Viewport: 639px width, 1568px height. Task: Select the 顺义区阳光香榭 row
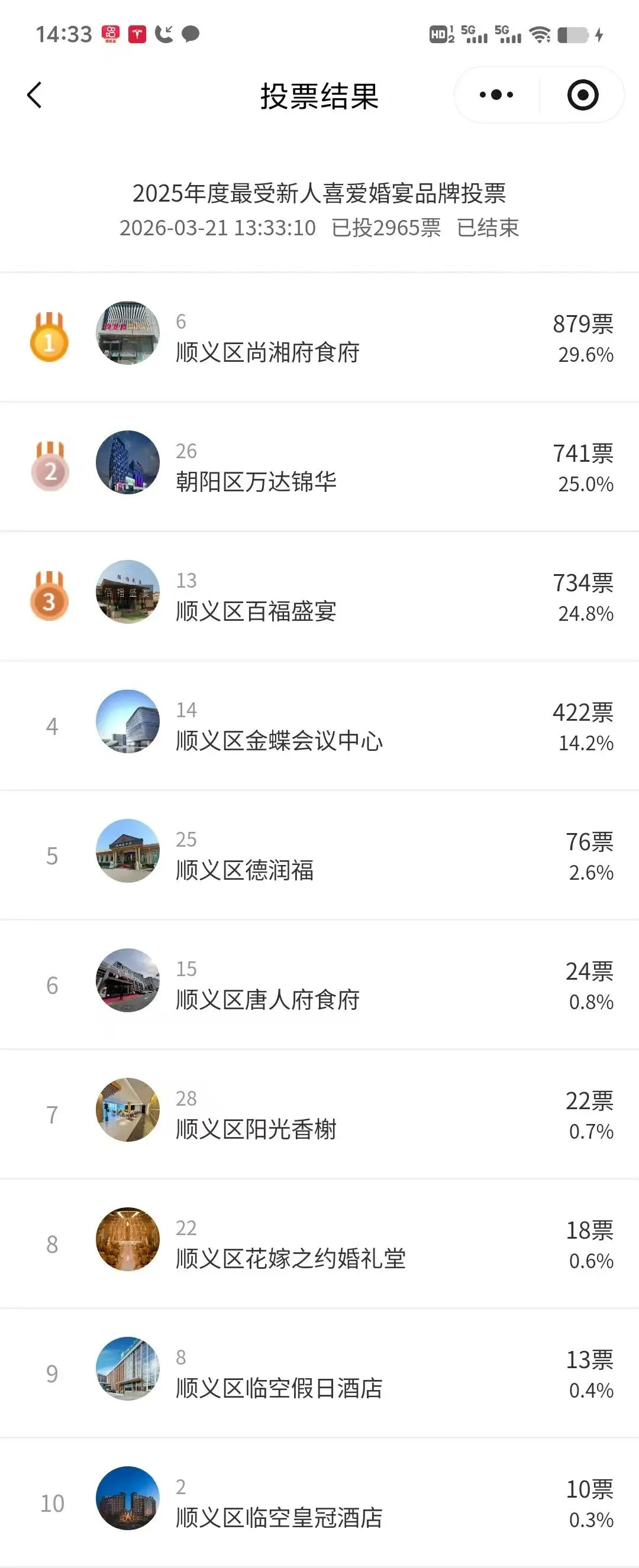pos(319,1115)
